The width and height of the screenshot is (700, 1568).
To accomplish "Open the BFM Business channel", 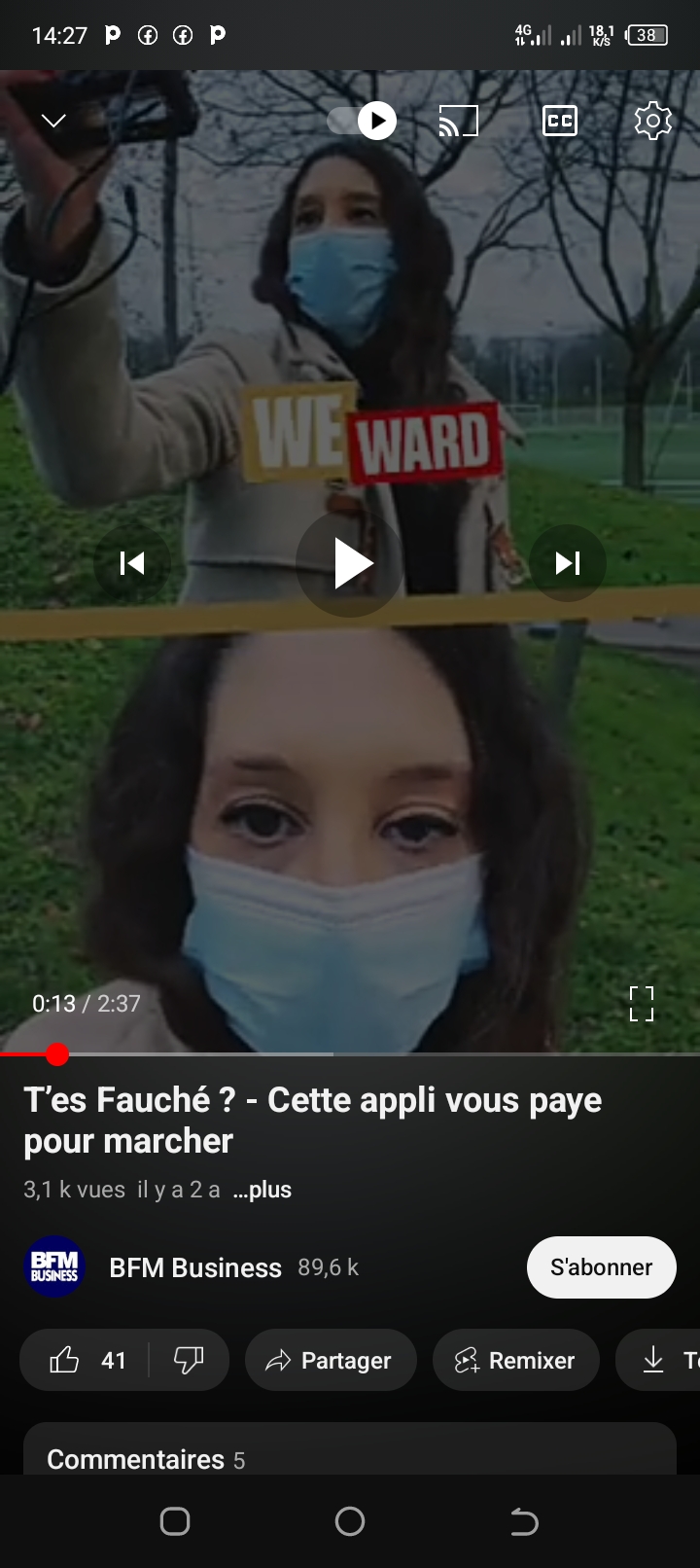I will tap(194, 1267).
